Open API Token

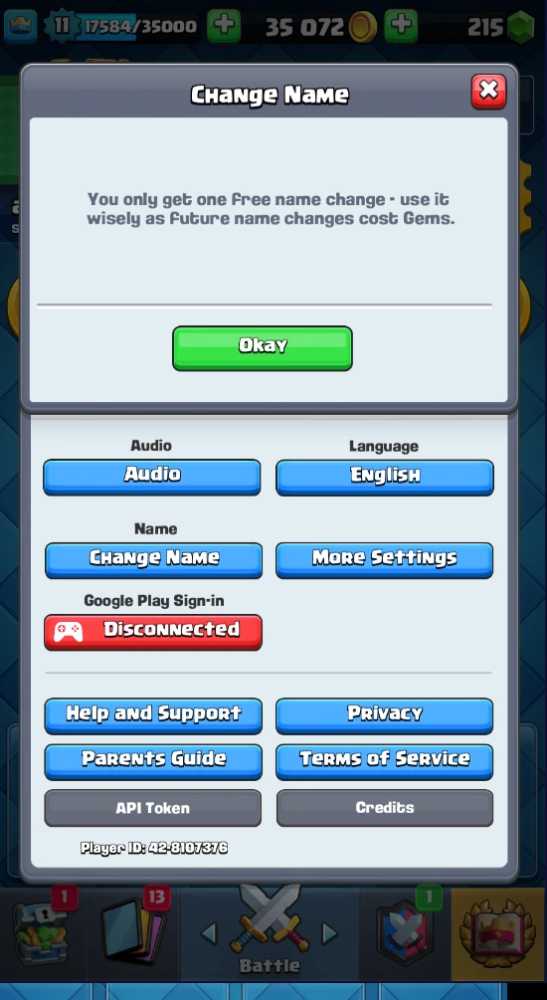[x=153, y=808]
